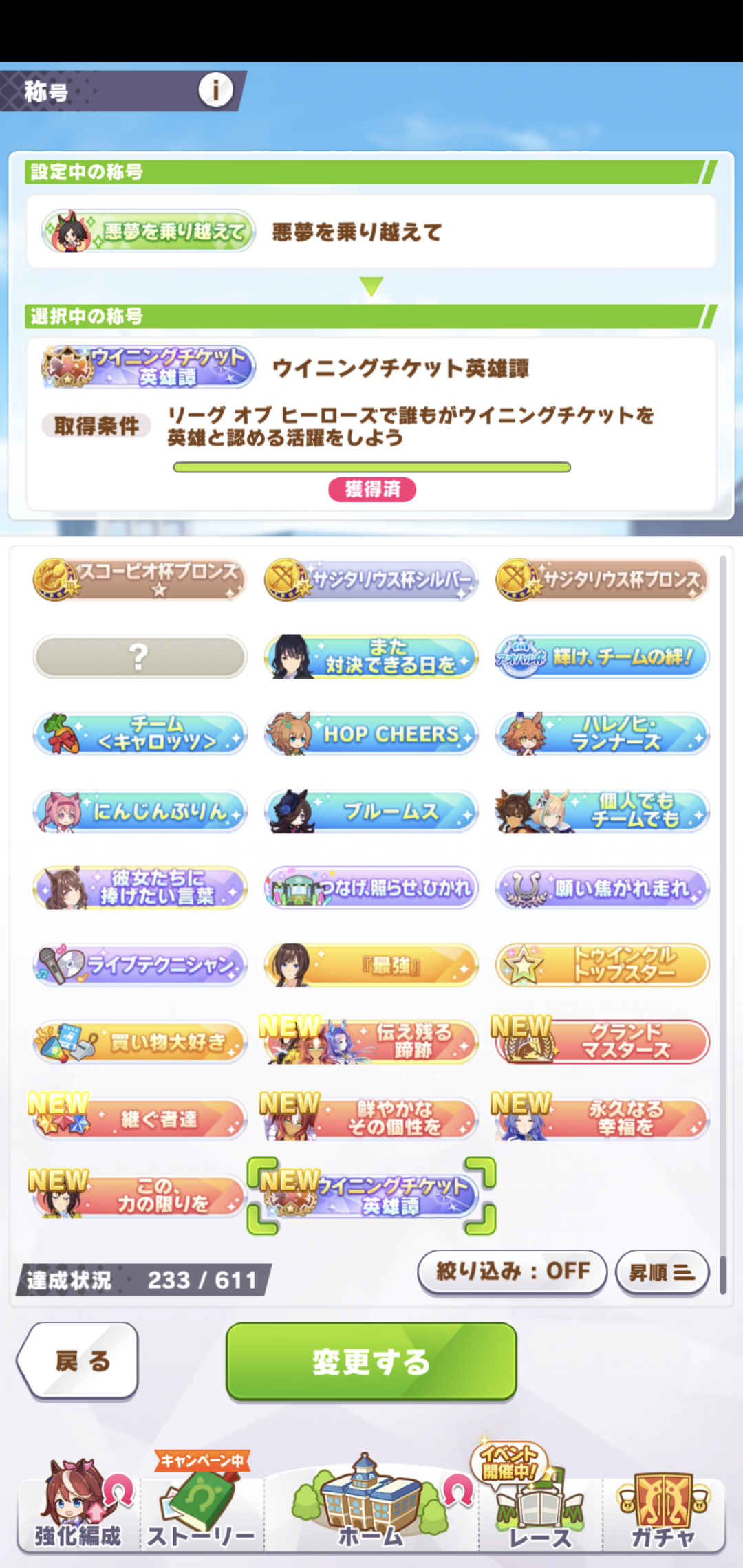Open the ストーリー tab
This screenshot has width=743, height=1568.
[x=202, y=1507]
